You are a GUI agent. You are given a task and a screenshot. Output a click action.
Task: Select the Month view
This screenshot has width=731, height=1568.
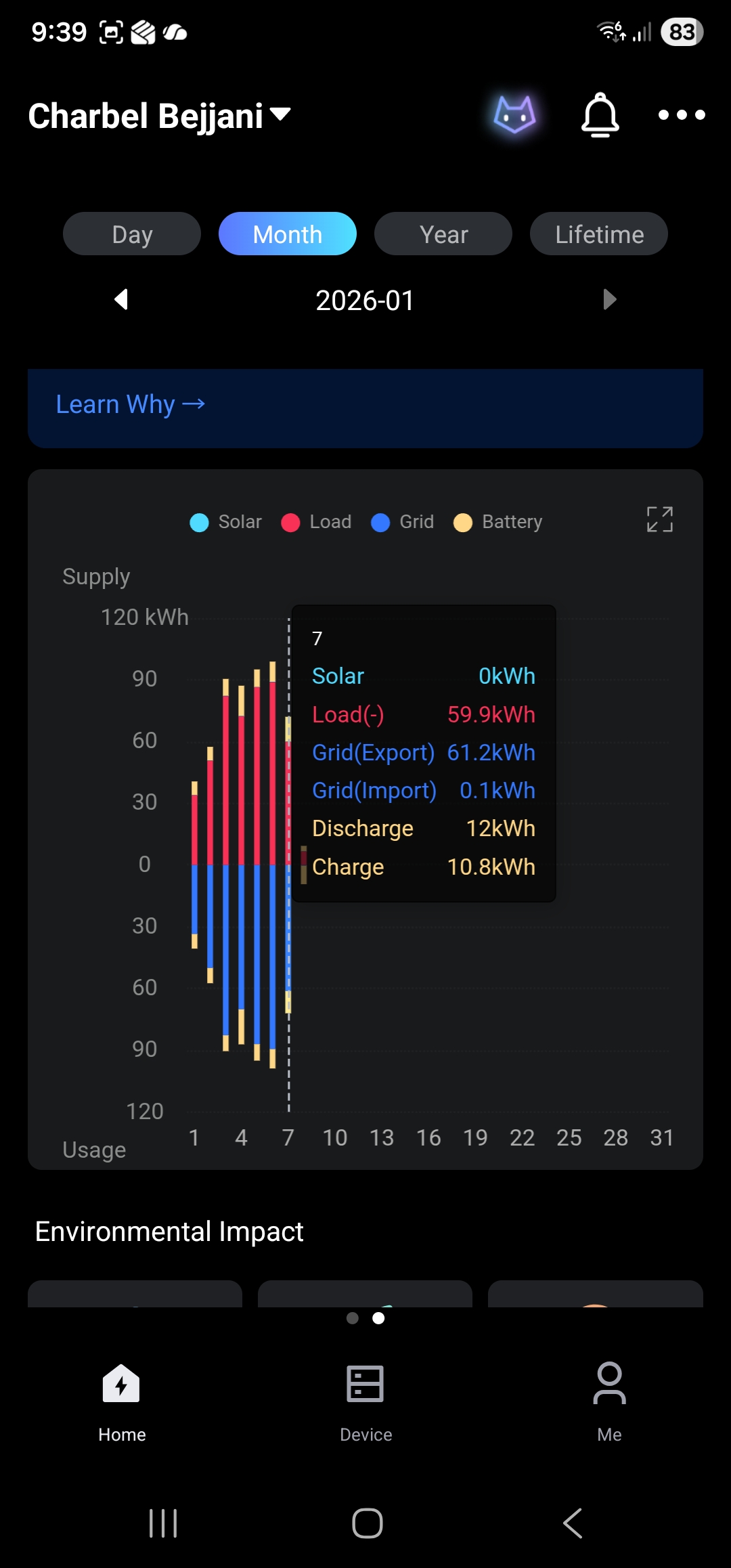coord(288,234)
